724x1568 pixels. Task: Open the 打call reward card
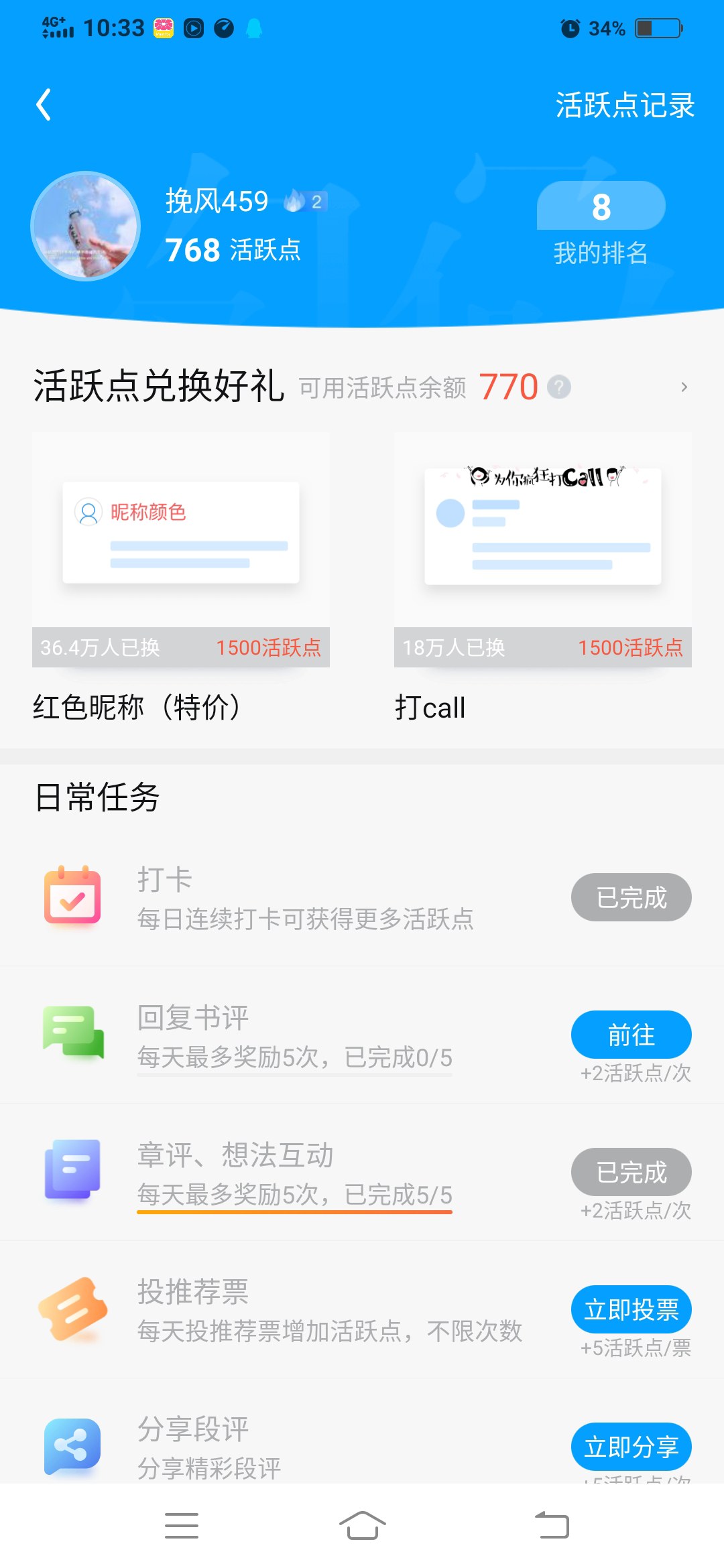click(543, 578)
